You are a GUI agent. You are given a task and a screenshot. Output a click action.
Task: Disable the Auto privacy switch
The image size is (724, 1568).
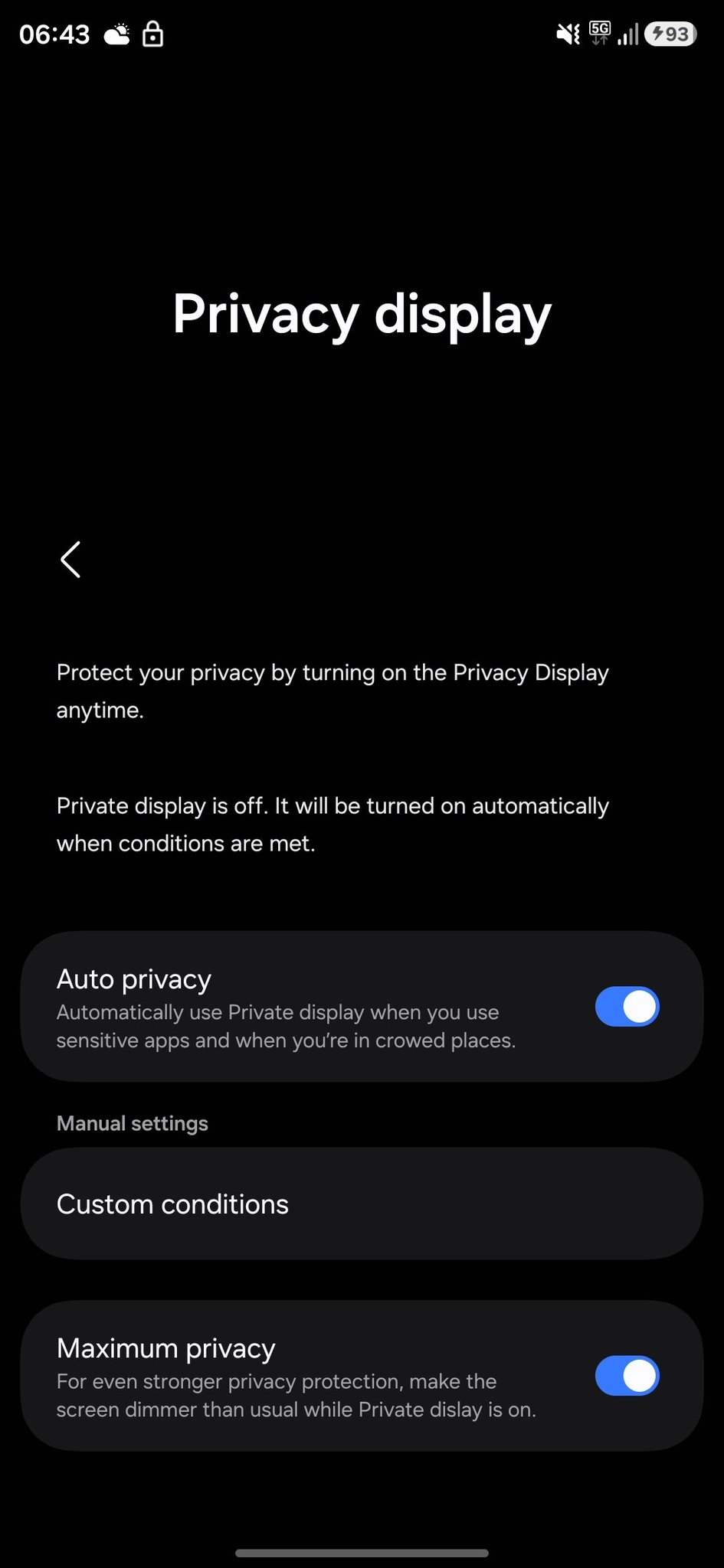coord(627,1007)
